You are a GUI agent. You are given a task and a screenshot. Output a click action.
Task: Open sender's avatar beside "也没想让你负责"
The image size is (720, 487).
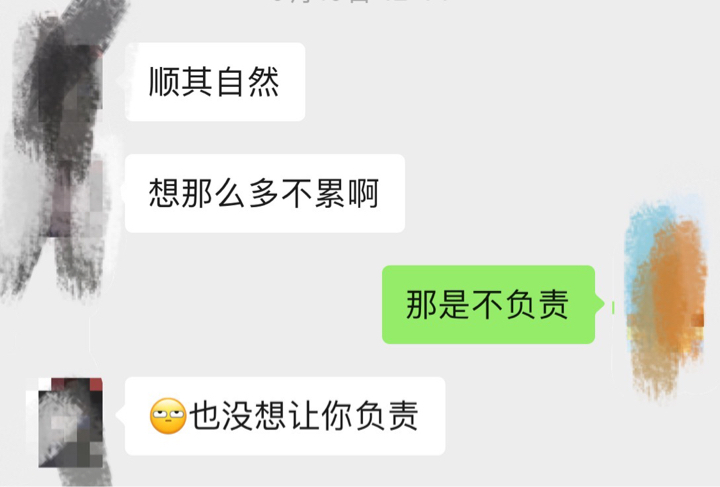tap(70, 421)
